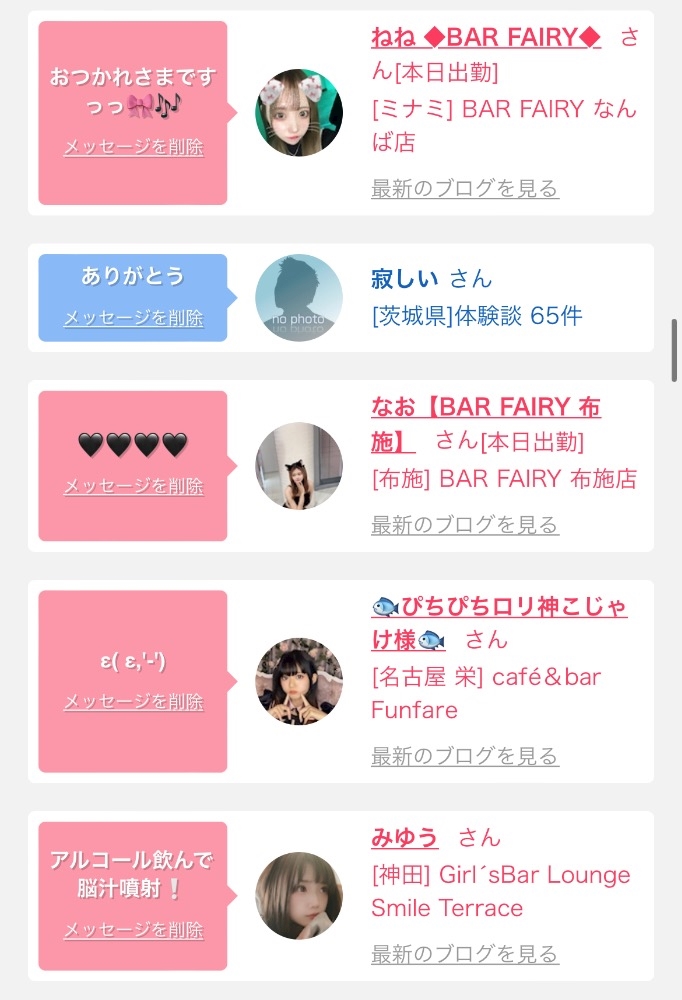Image resolution: width=682 pixels, height=1000 pixels.
Task: View latest blog of みゆう
Action: 464,953
